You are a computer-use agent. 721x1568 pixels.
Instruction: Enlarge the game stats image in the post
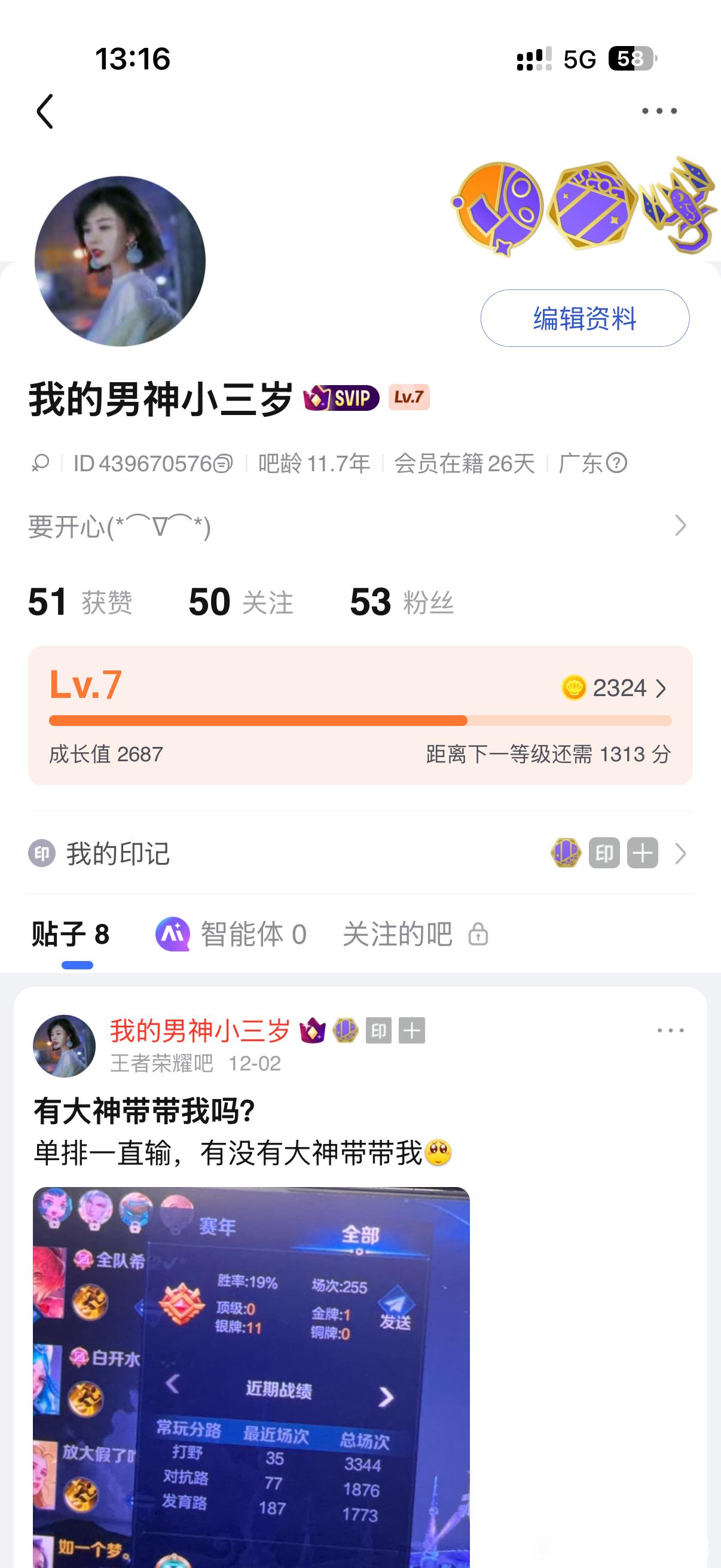tap(250, 1375)
